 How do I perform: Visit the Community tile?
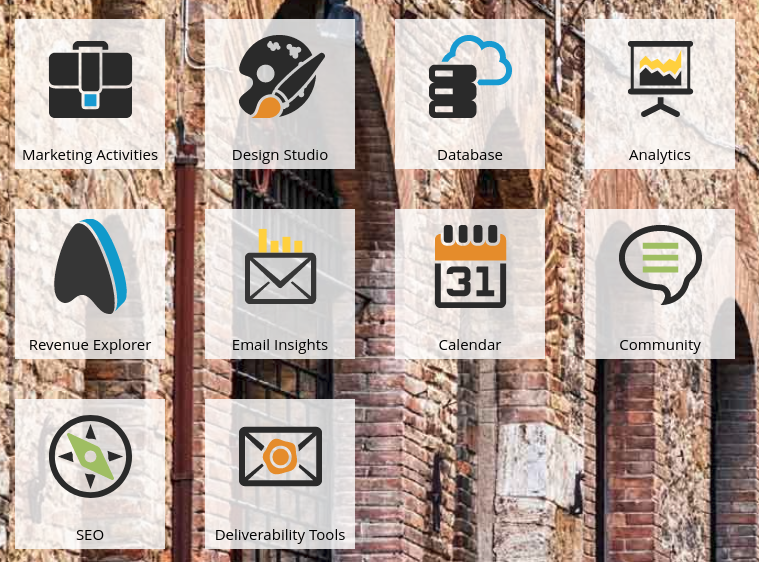[660, 284]
